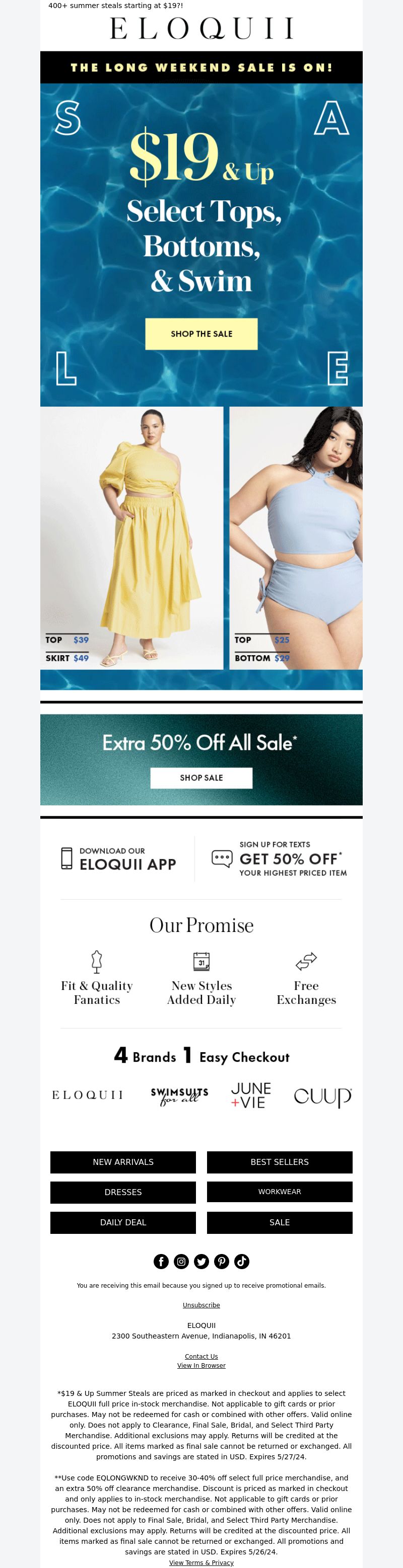Open Eloquii's Pinterest page

pos(221,1261)
